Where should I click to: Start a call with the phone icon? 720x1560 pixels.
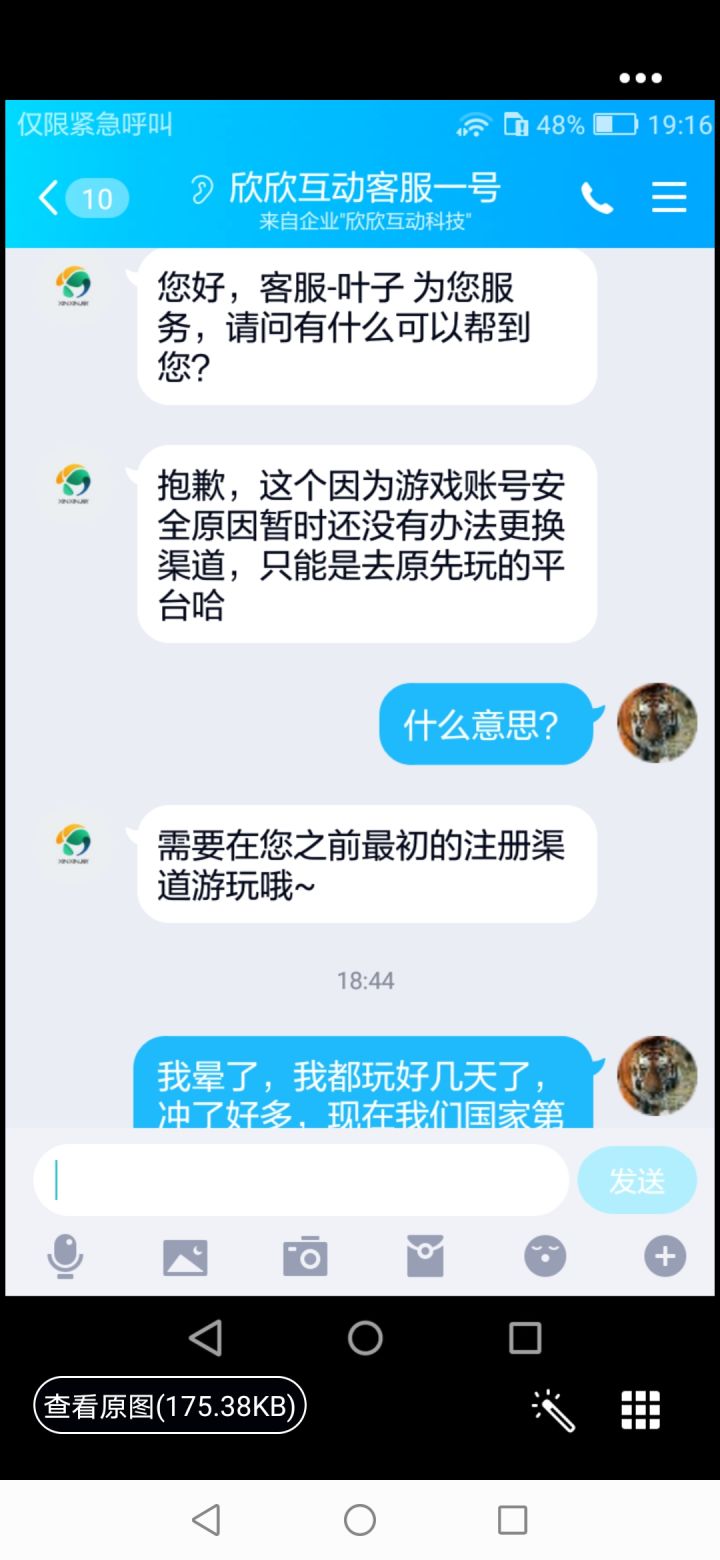[597, 197]
